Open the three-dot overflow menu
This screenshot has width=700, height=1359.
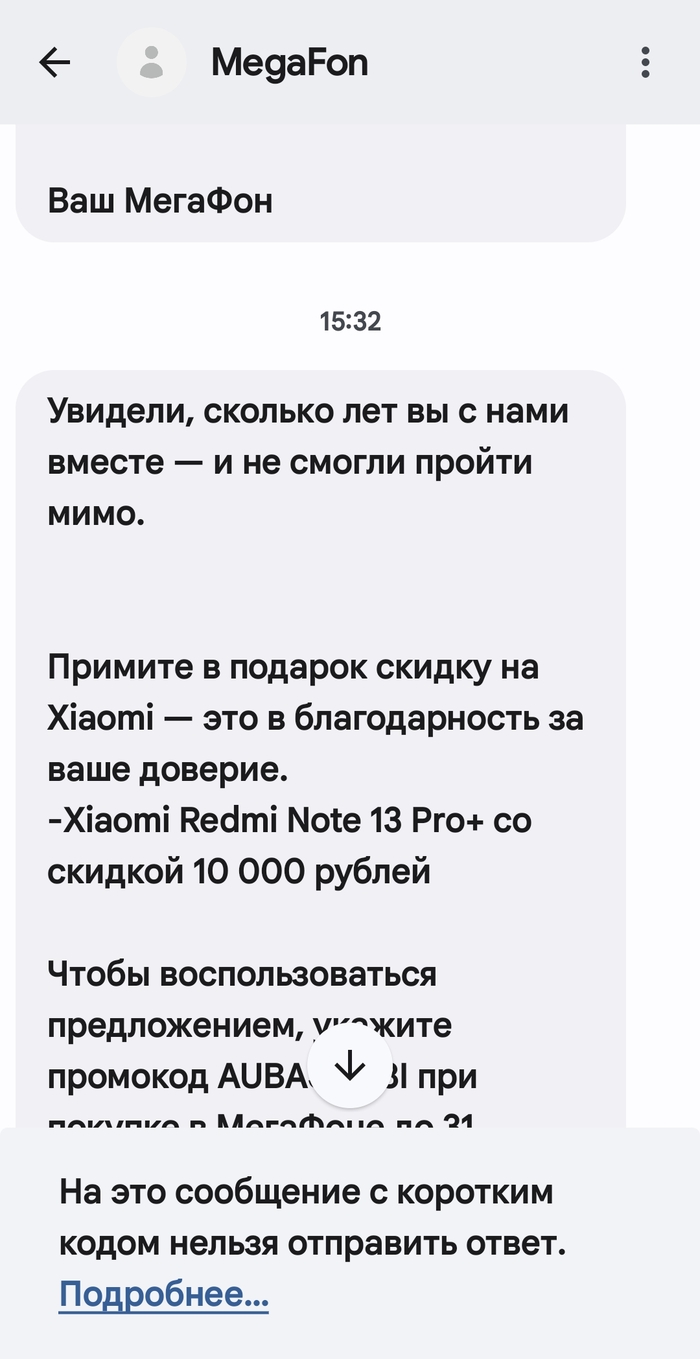click(645, 63)
